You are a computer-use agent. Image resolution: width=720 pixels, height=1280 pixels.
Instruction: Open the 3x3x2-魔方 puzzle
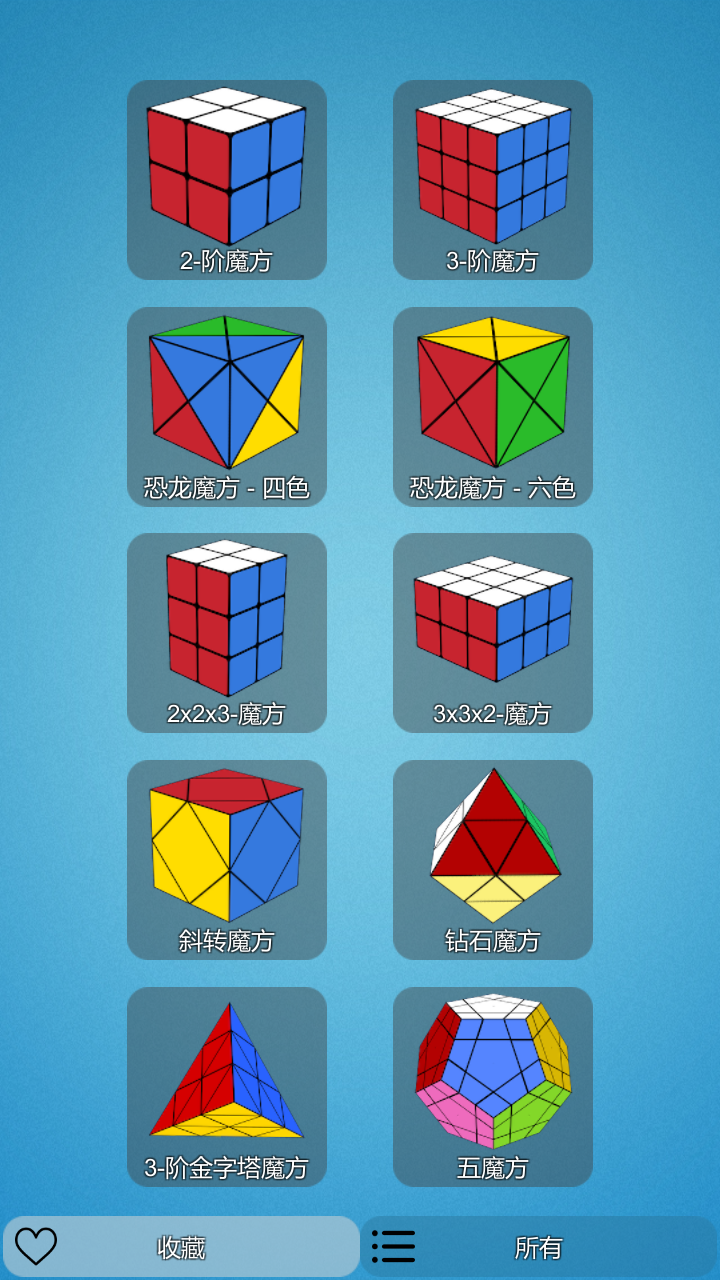pyautogui.click(x=493, y=633)
